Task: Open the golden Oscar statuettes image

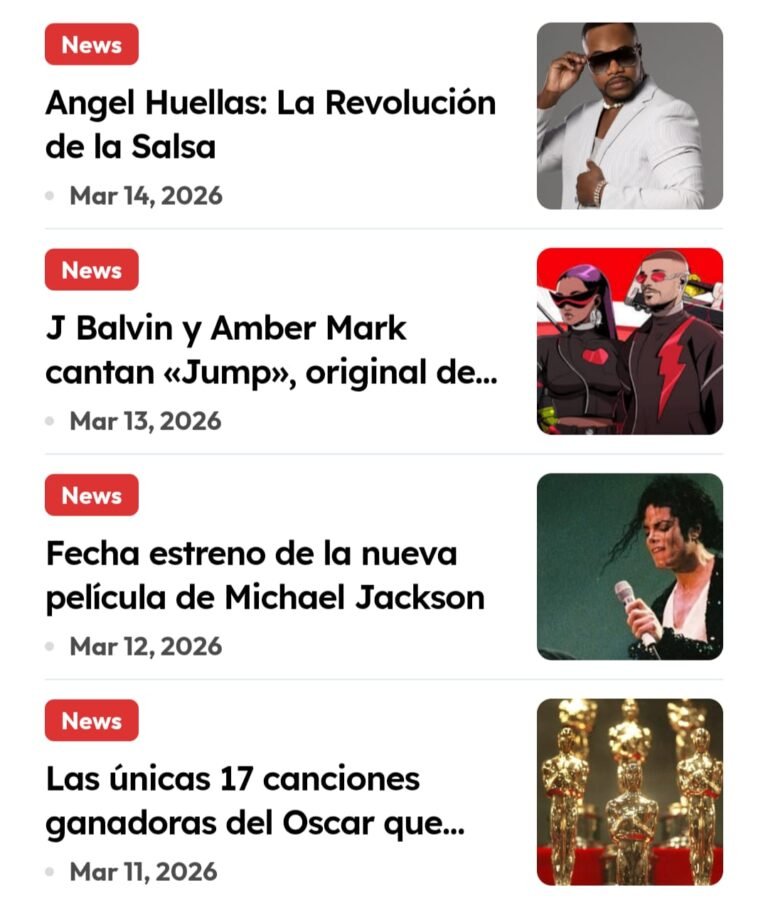Action: 629,791
